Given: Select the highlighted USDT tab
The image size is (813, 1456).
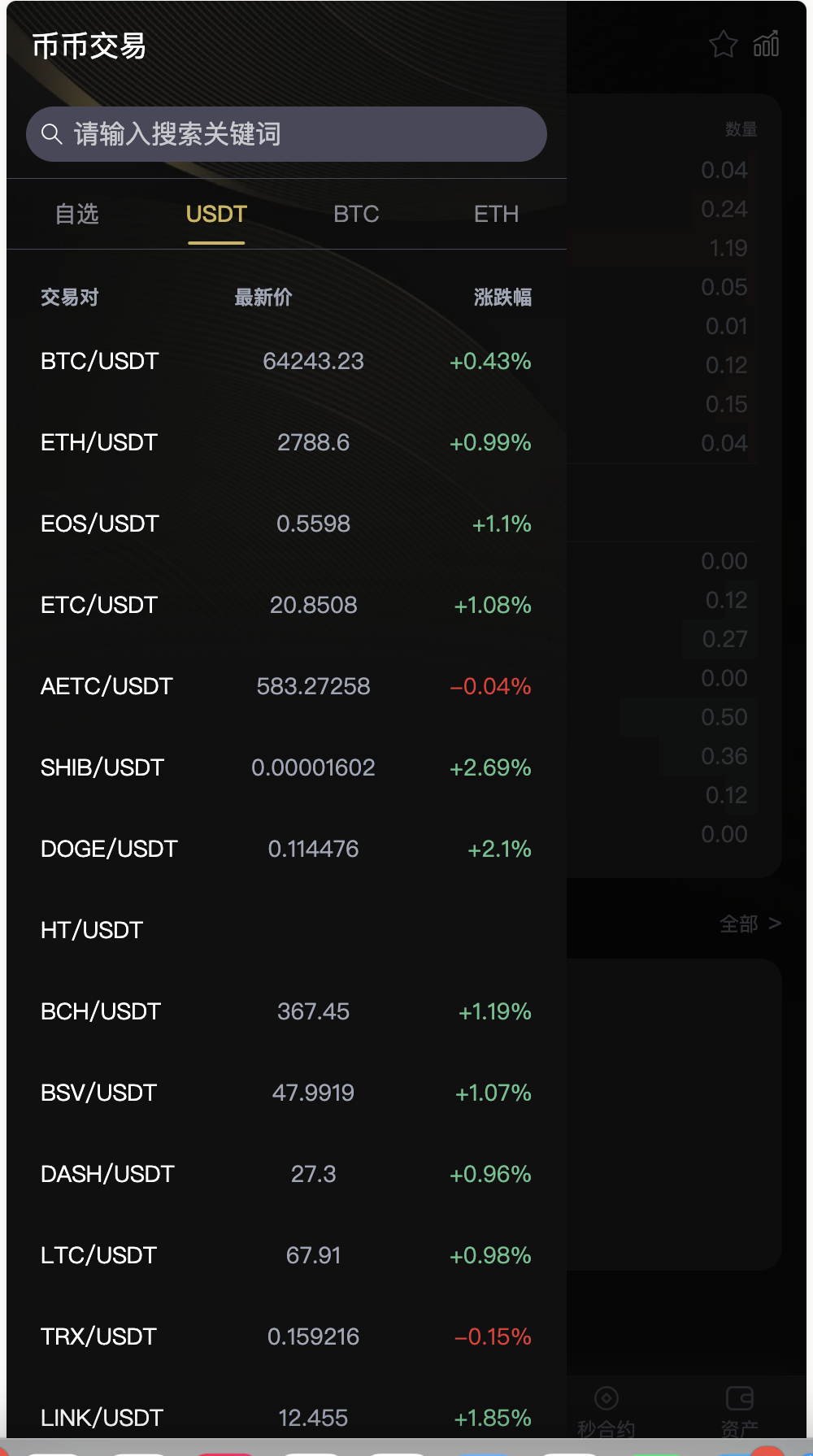Looking at the screenshot, I should (215, 214).
